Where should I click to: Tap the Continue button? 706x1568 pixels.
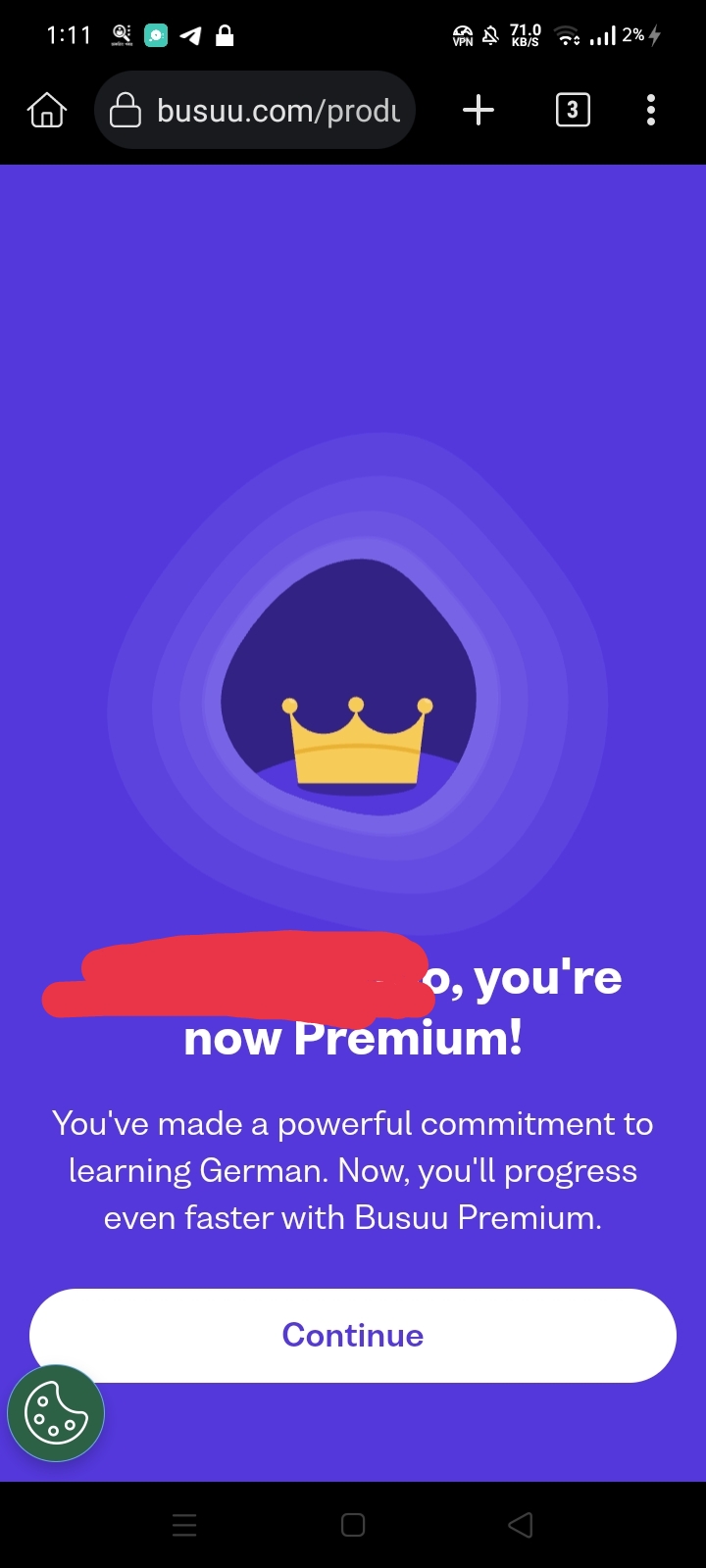353,1335
